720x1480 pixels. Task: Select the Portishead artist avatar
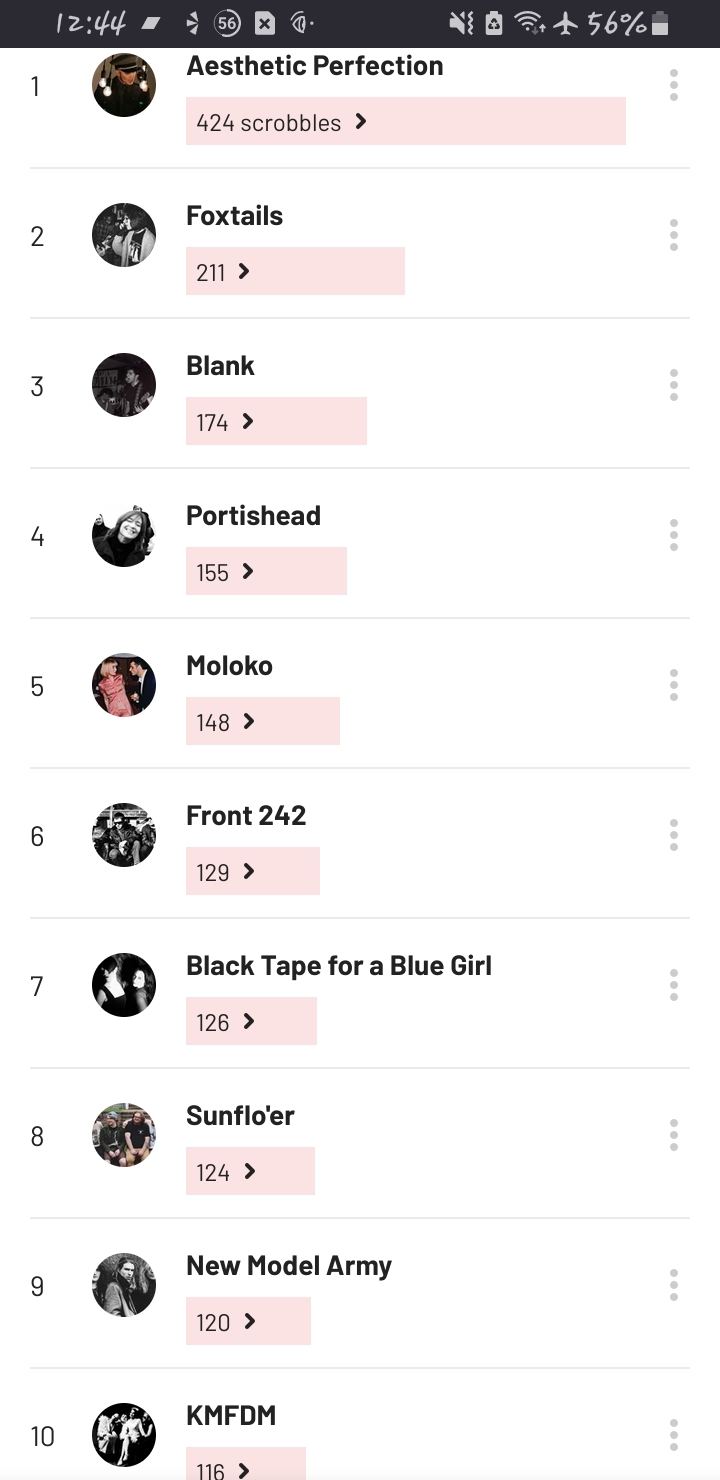(124, 535)
